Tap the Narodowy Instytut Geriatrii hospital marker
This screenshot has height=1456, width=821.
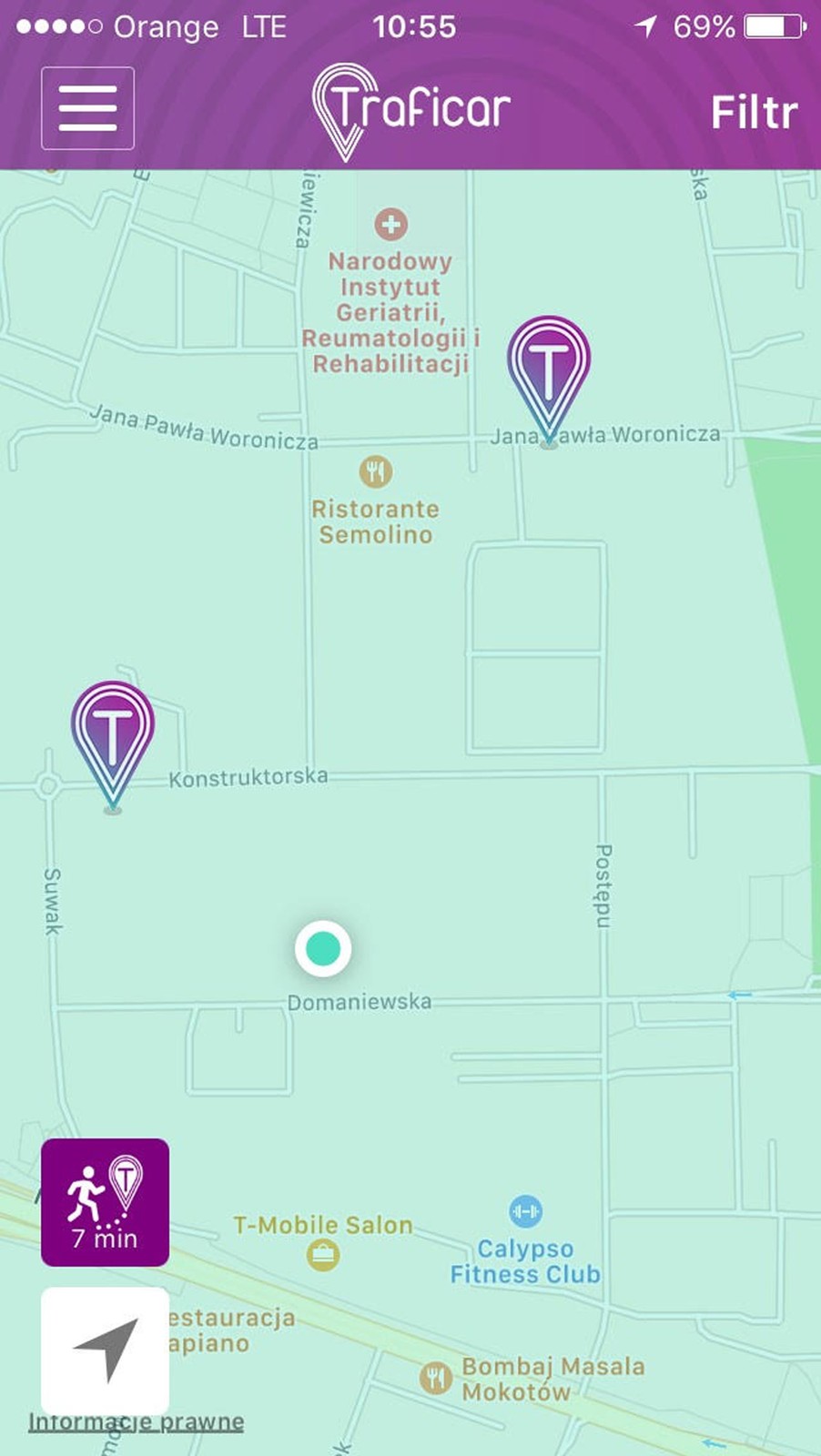[x=390, y=225]
